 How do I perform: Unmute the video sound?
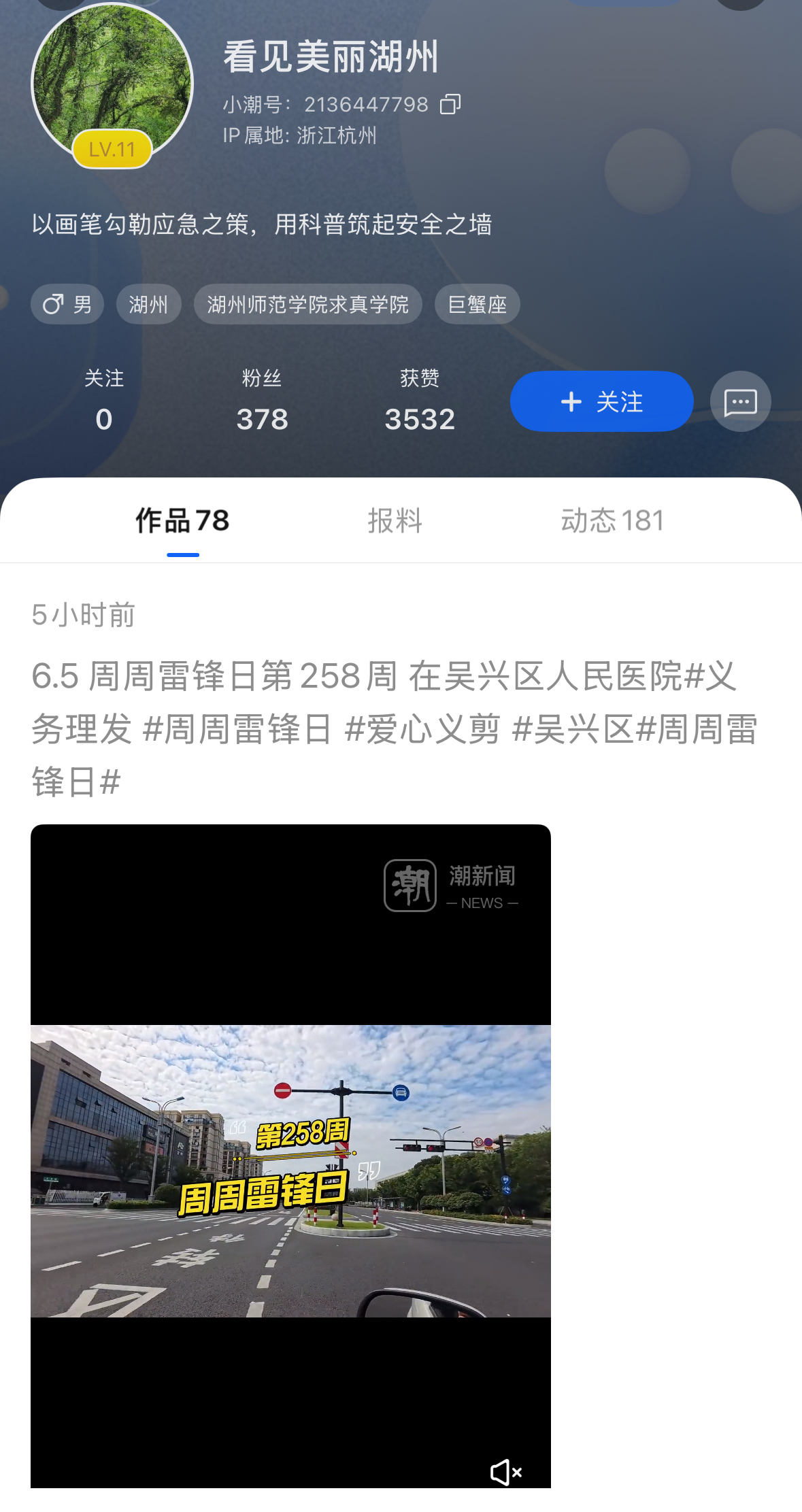pos(505,1473)
